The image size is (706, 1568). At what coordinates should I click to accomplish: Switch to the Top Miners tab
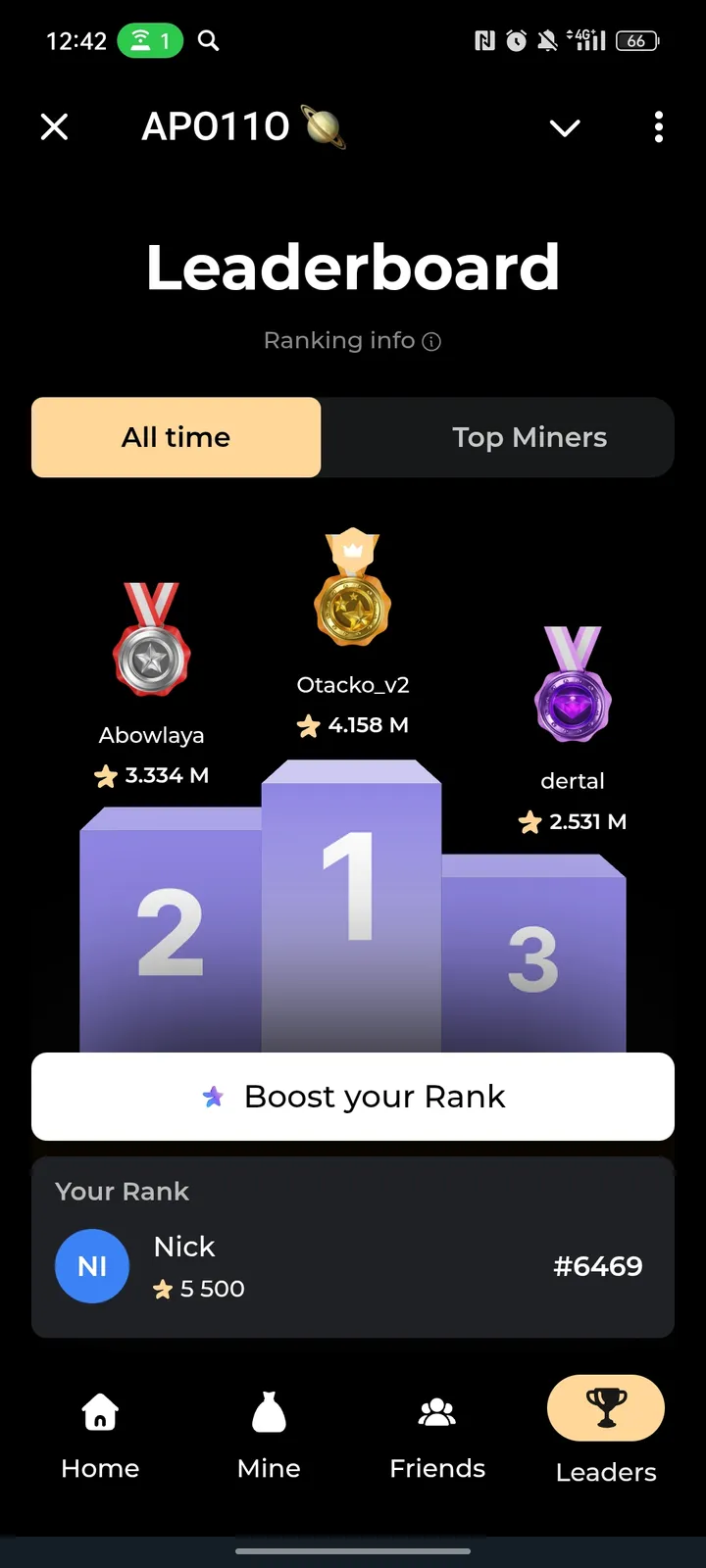[529, 437]
